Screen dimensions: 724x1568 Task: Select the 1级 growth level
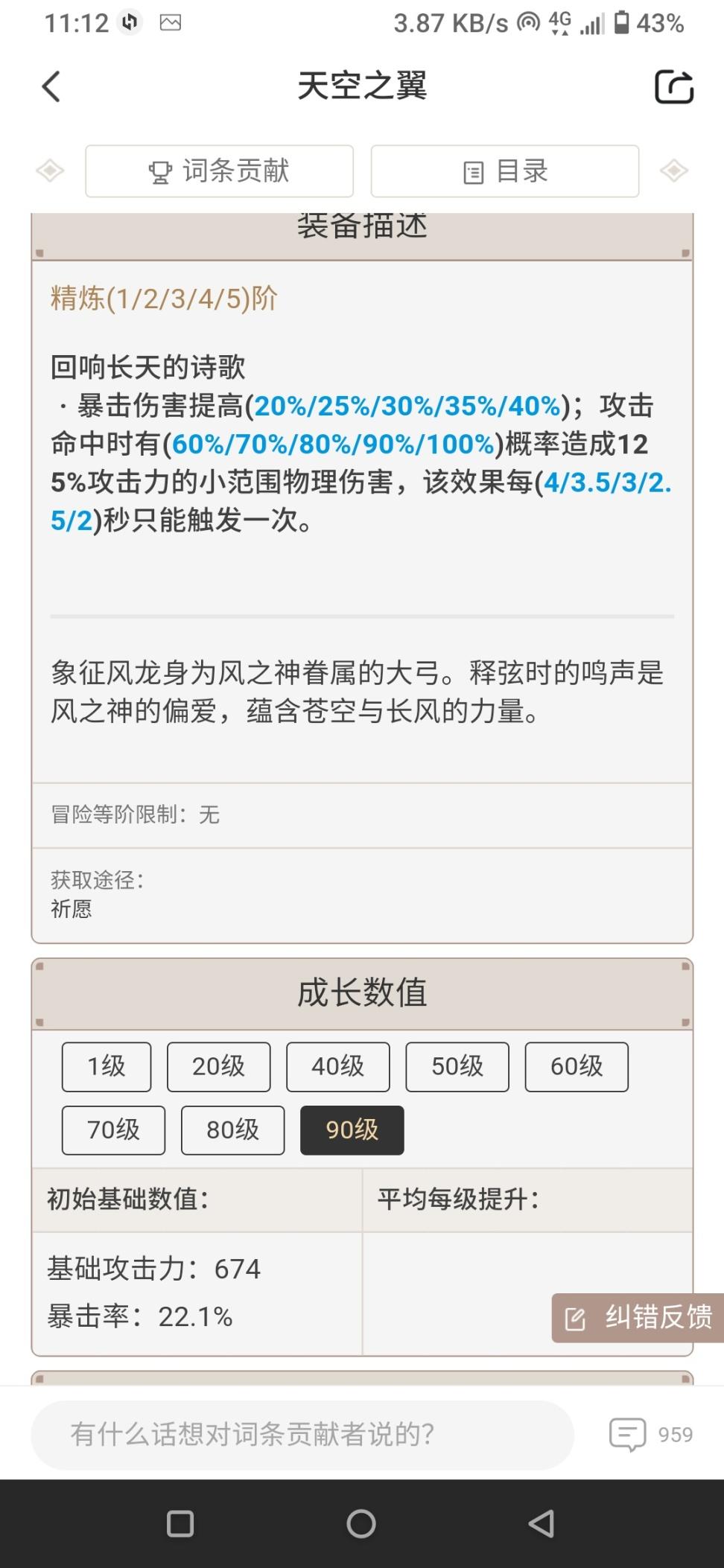pyautogui.click(x=107, y=1066)
